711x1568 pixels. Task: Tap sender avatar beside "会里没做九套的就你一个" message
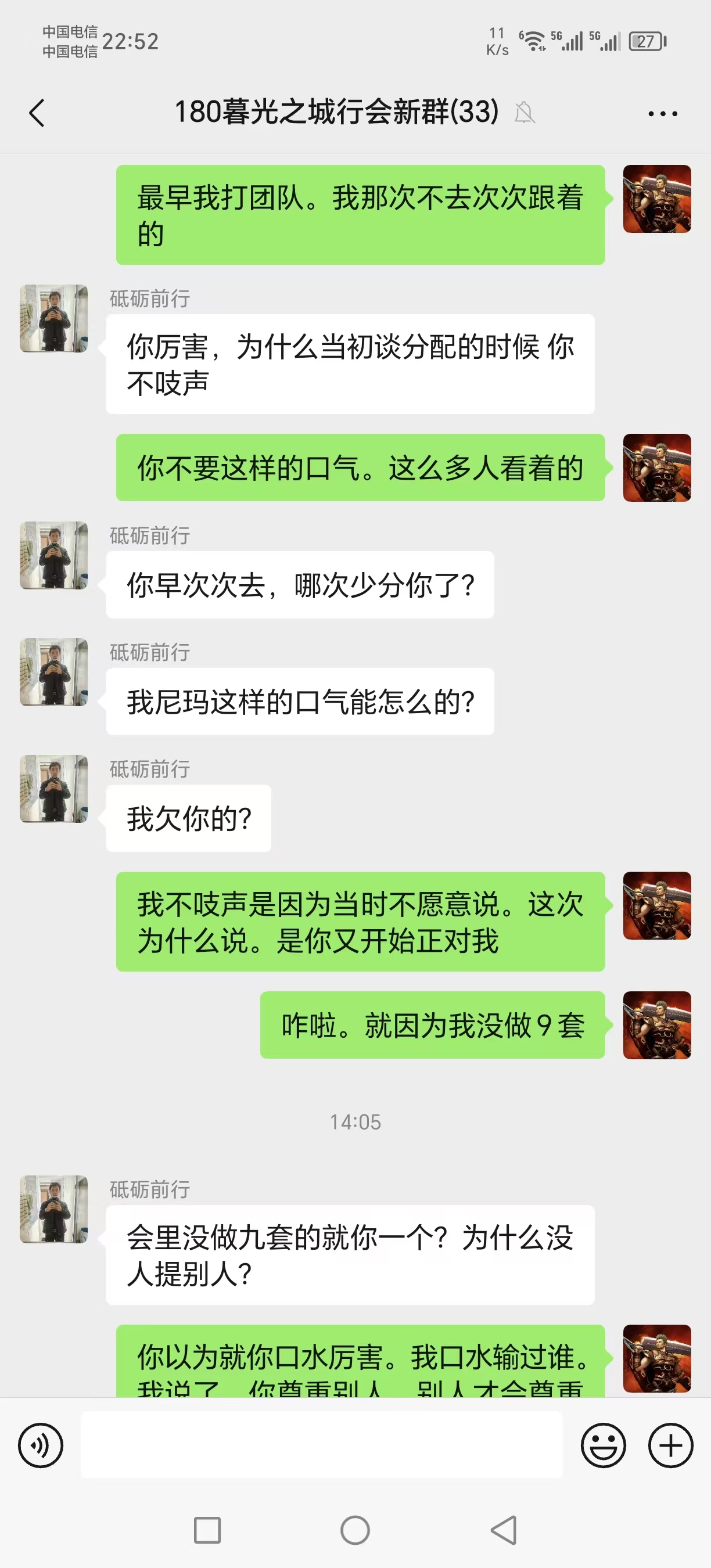point(53,1209)
